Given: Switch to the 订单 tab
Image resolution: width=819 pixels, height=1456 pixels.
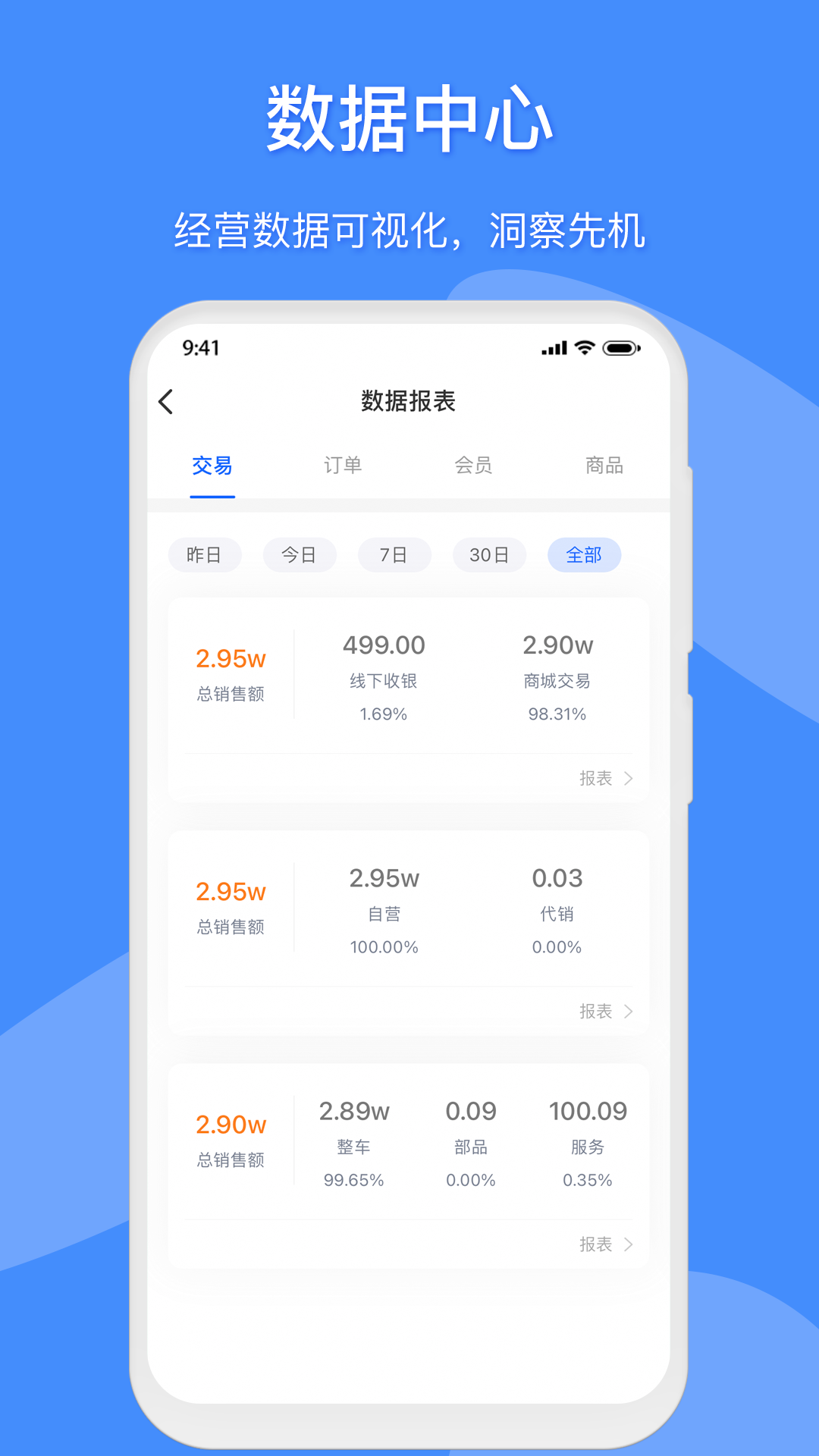Looking at the screenshot, I should tap(342, 466).
